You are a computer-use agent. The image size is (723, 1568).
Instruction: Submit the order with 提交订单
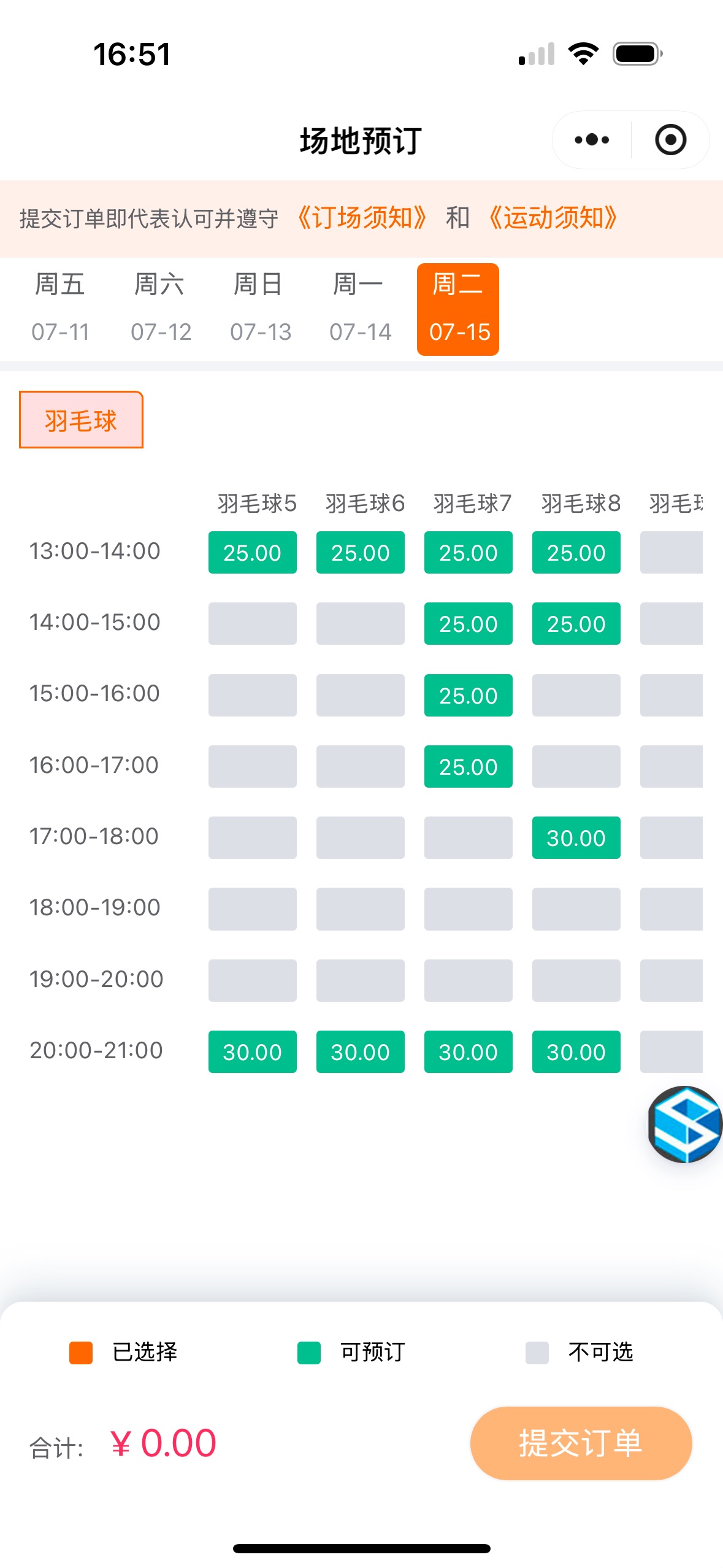coord(581,1443)
